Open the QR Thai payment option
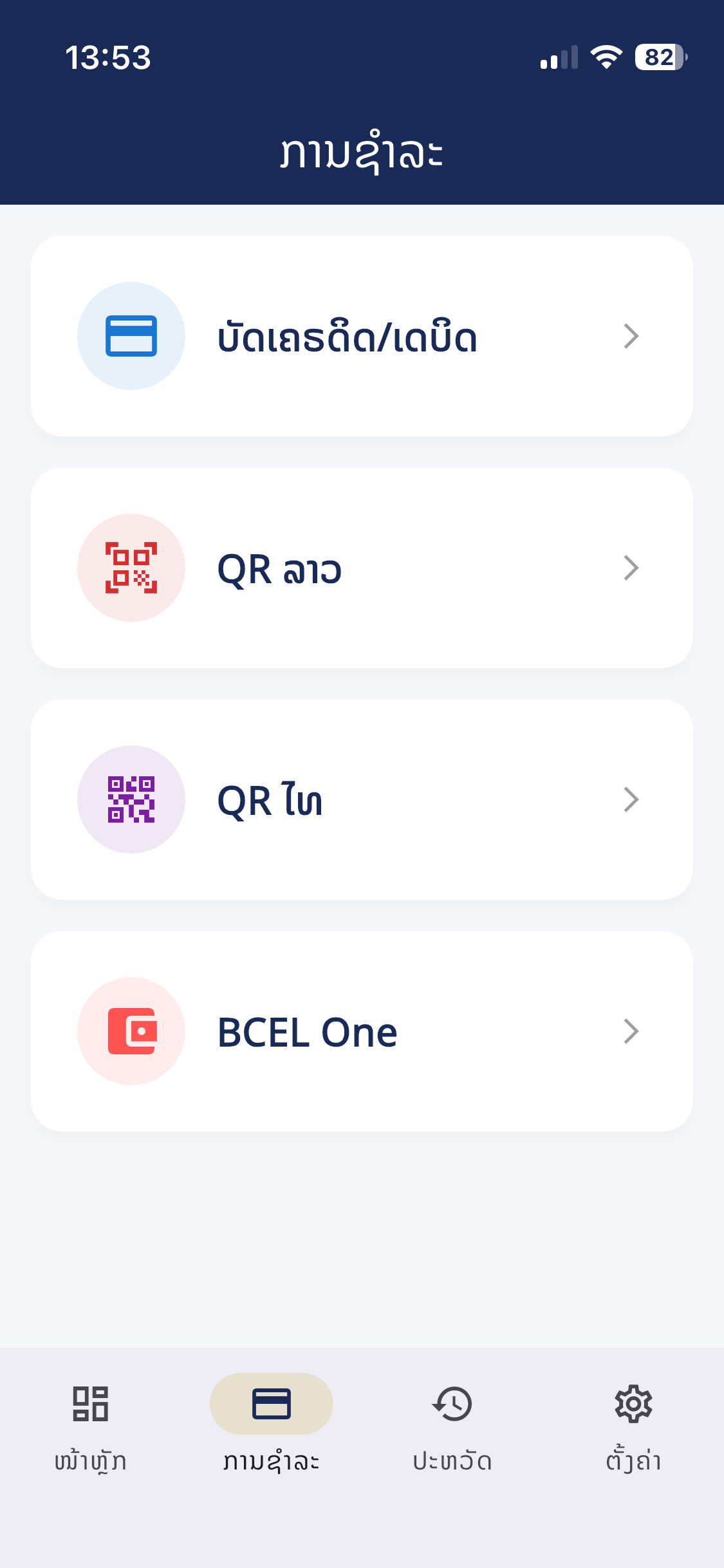Image resolution: width=724 pixels, height=1568 pixels. [362, 799]
